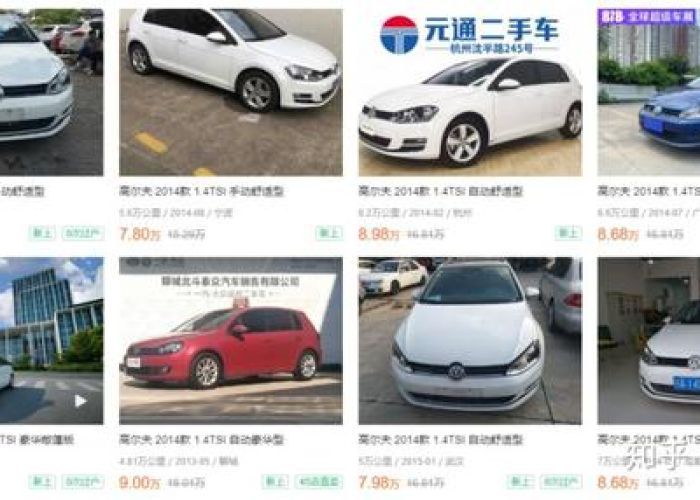The image size is (700, 500).
Task: Play the video on the 豪华敞篷版 listing
Action: [81, 401]
